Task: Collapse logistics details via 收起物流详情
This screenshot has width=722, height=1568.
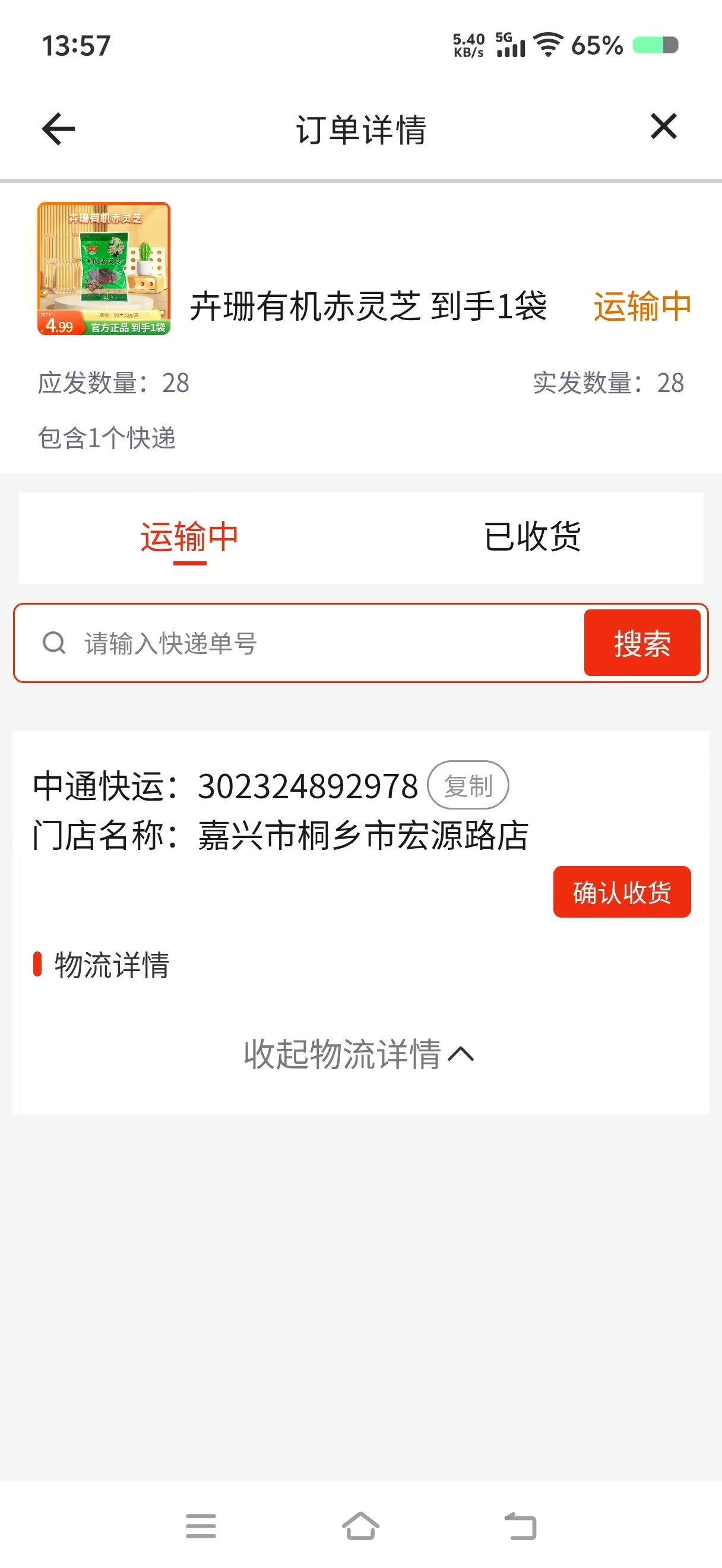Action: (x=359, y=1054)
